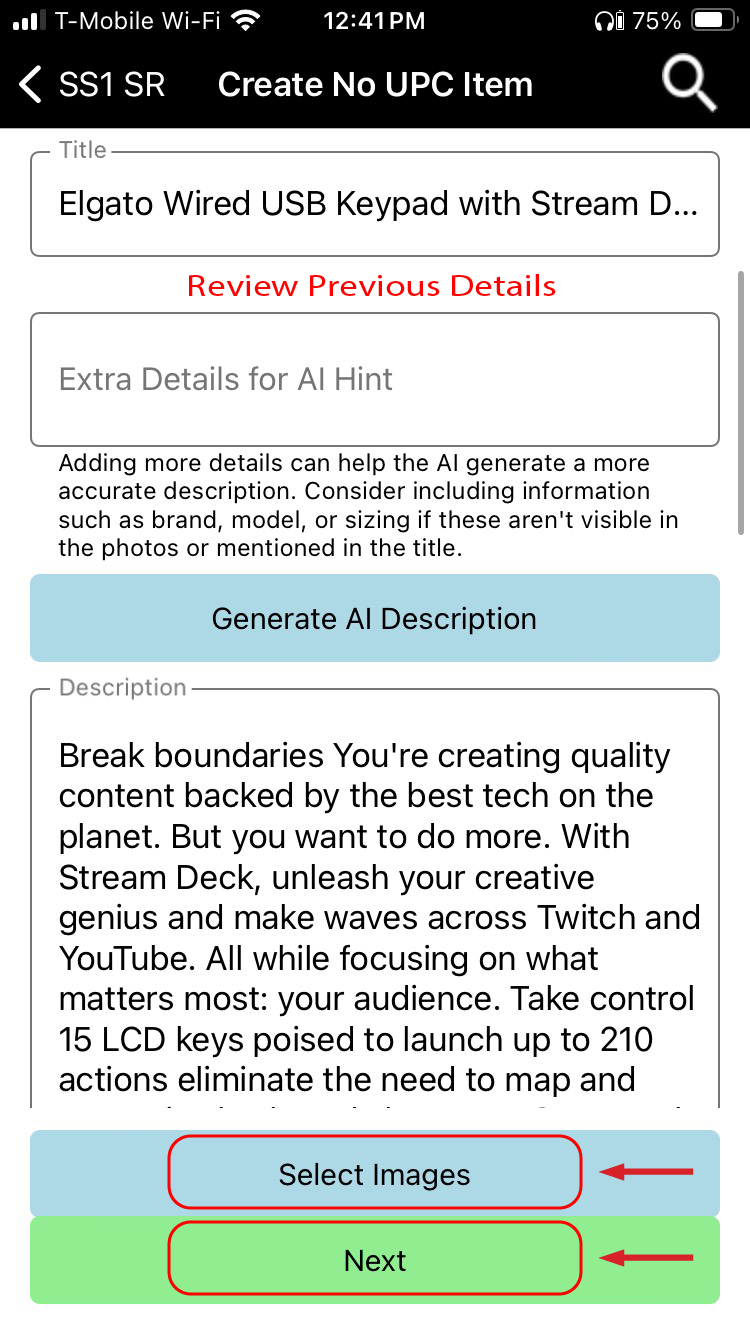This screenshot has width=750, height=1334.
Task: Open Review Previous Details
Action: point(372,286)
